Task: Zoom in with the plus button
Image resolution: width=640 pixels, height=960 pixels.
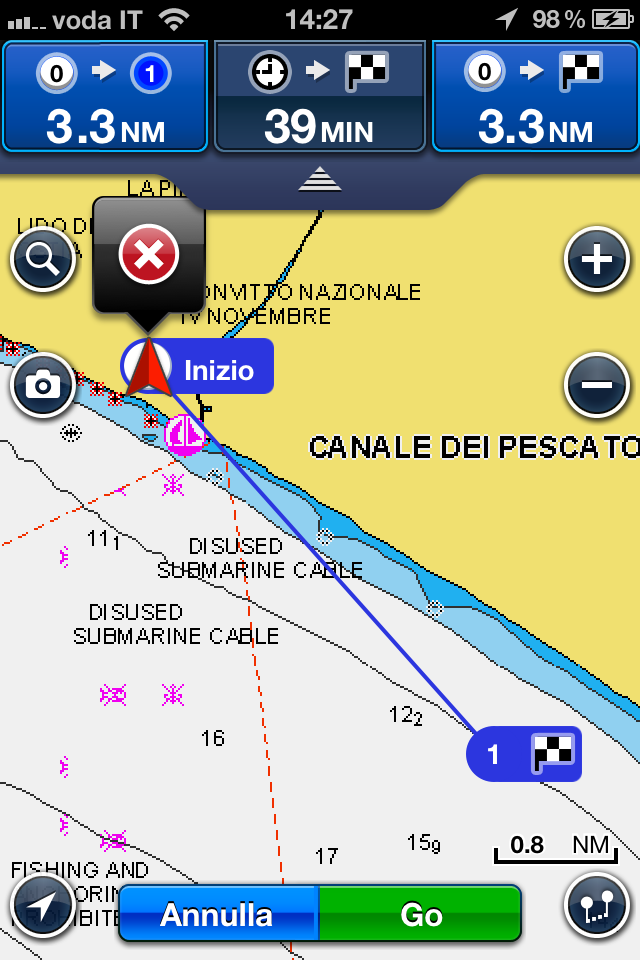Action: click(x=596, y=260)
